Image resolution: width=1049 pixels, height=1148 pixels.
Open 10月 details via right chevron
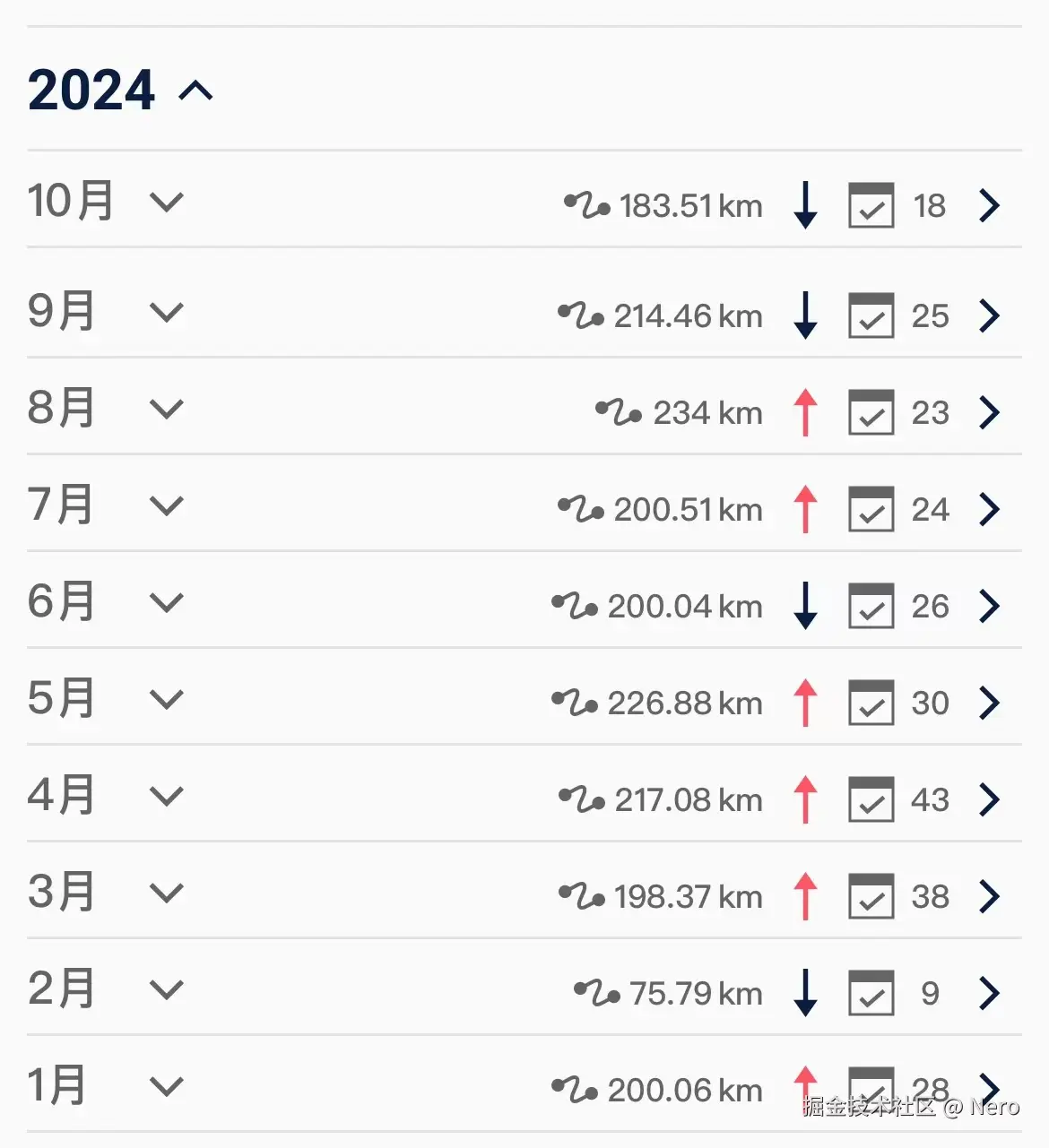coord(989,205)
